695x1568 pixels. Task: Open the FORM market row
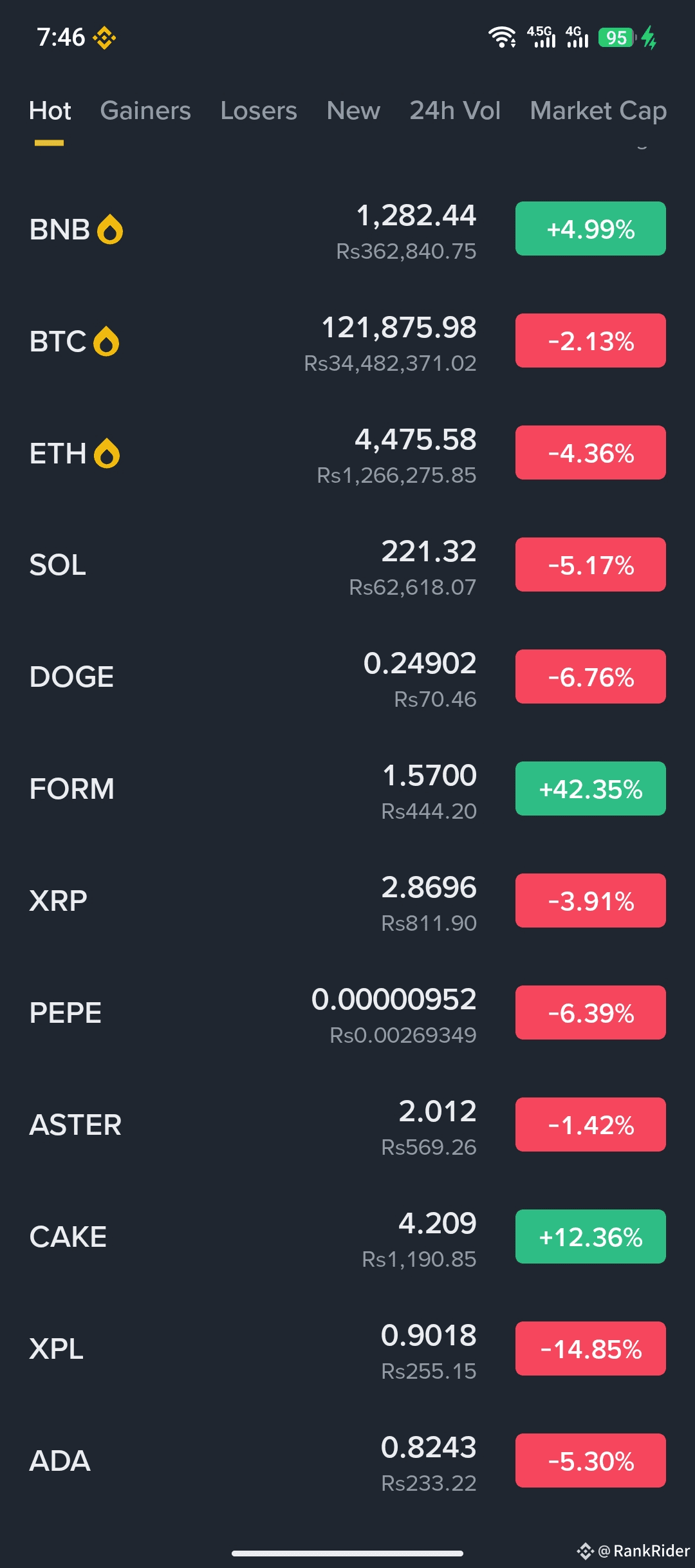coord(347,790)
